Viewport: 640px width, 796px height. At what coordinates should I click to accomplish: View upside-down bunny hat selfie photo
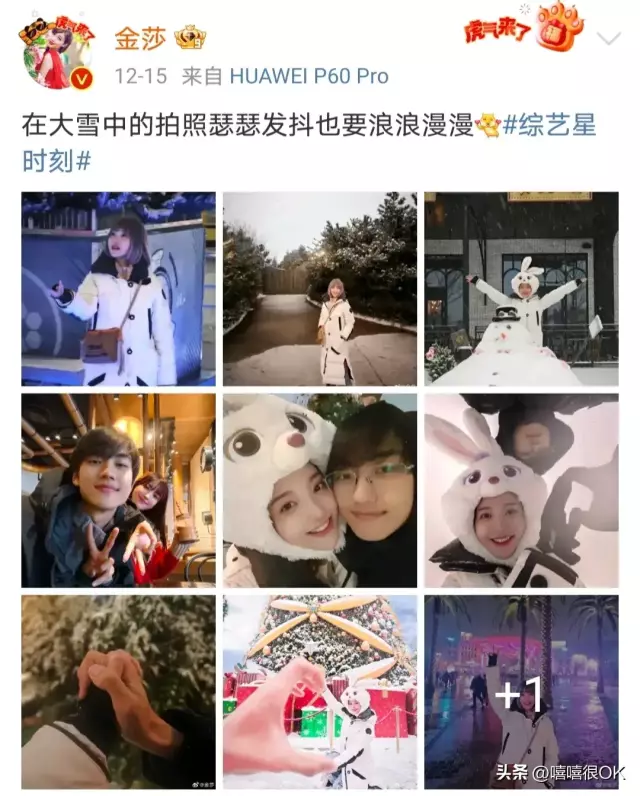pos(521,490)
